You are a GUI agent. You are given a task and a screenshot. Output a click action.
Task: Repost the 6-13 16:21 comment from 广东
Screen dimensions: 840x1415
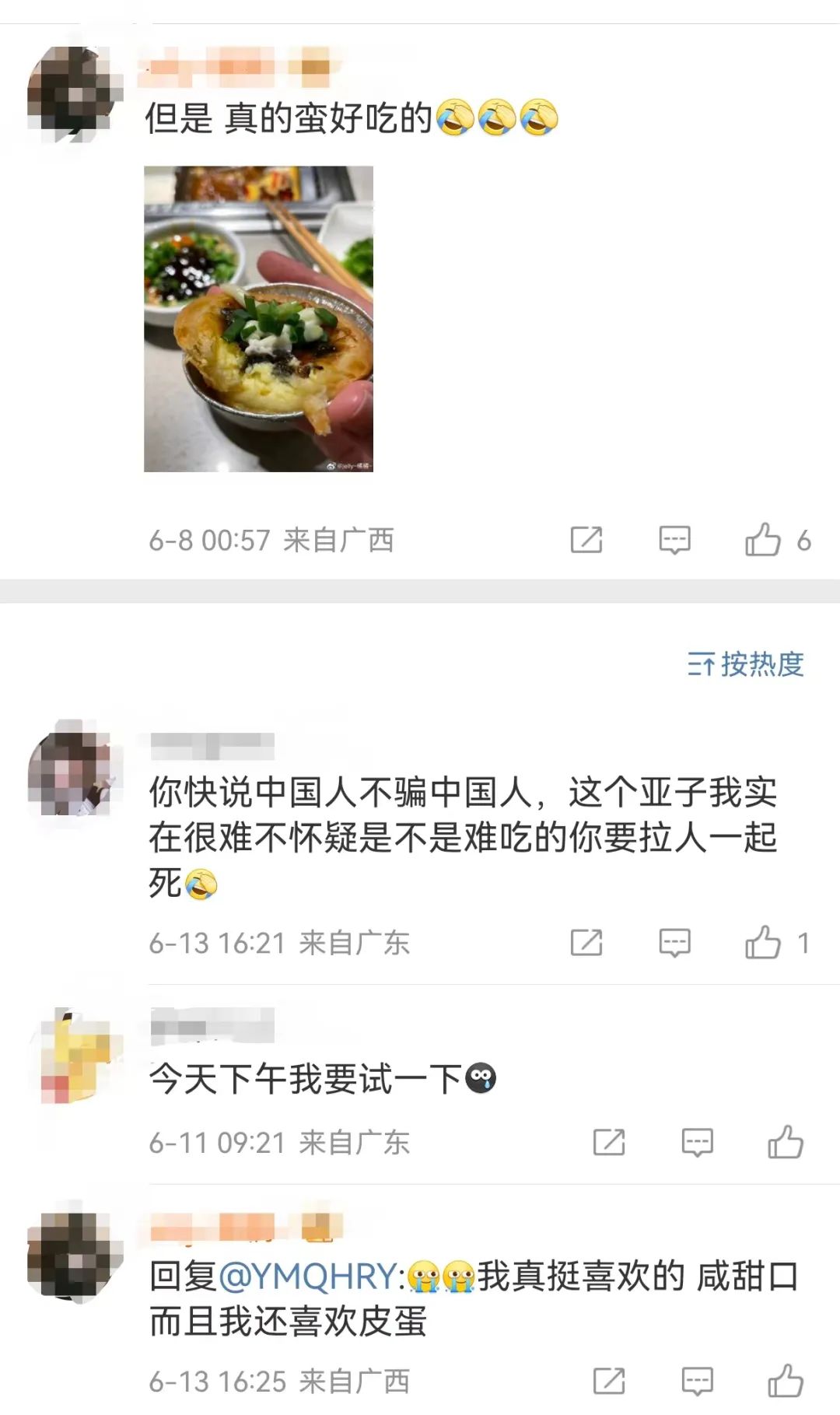coord(586,942)
